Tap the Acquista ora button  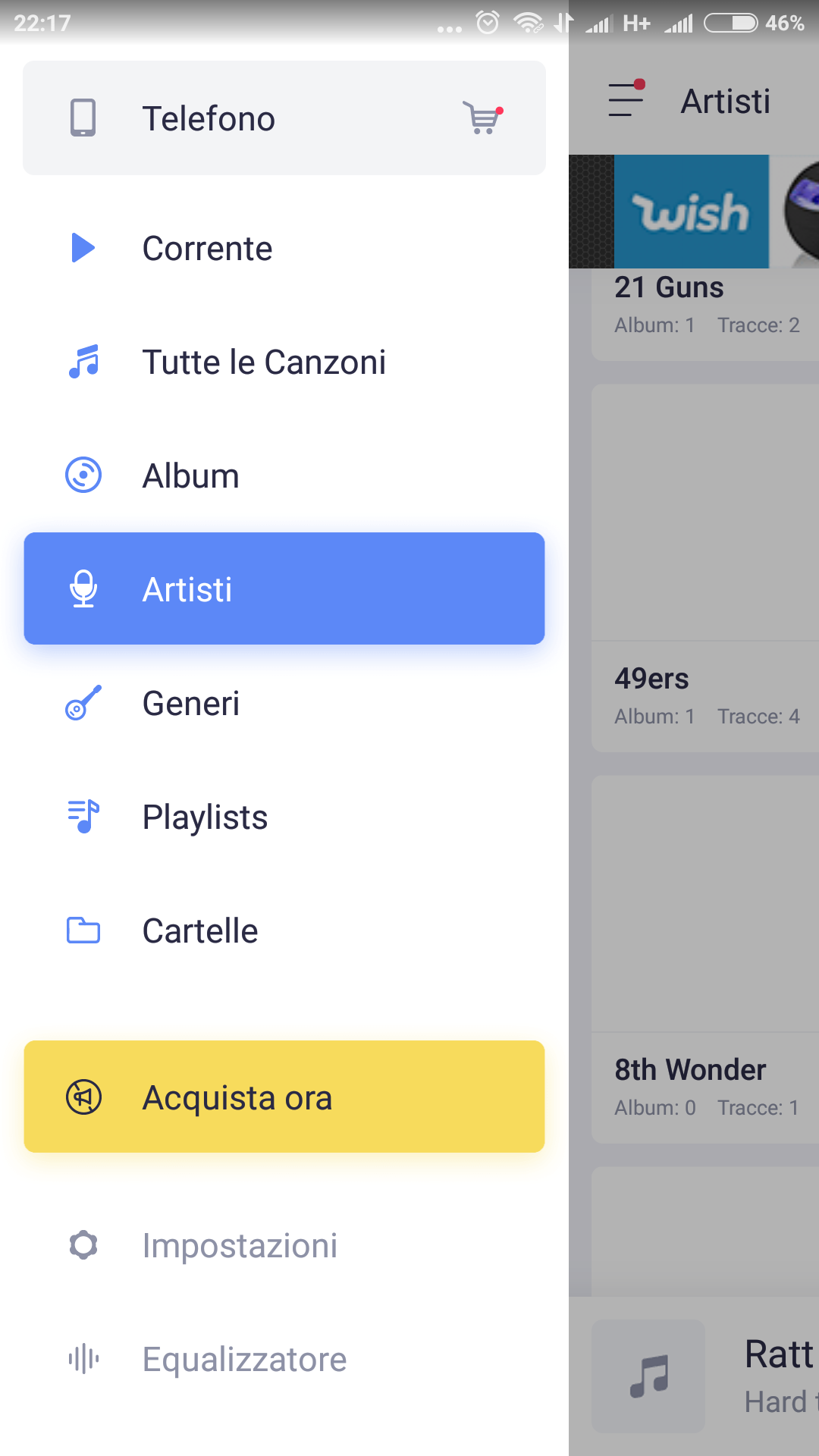(x=284, y=1097)
